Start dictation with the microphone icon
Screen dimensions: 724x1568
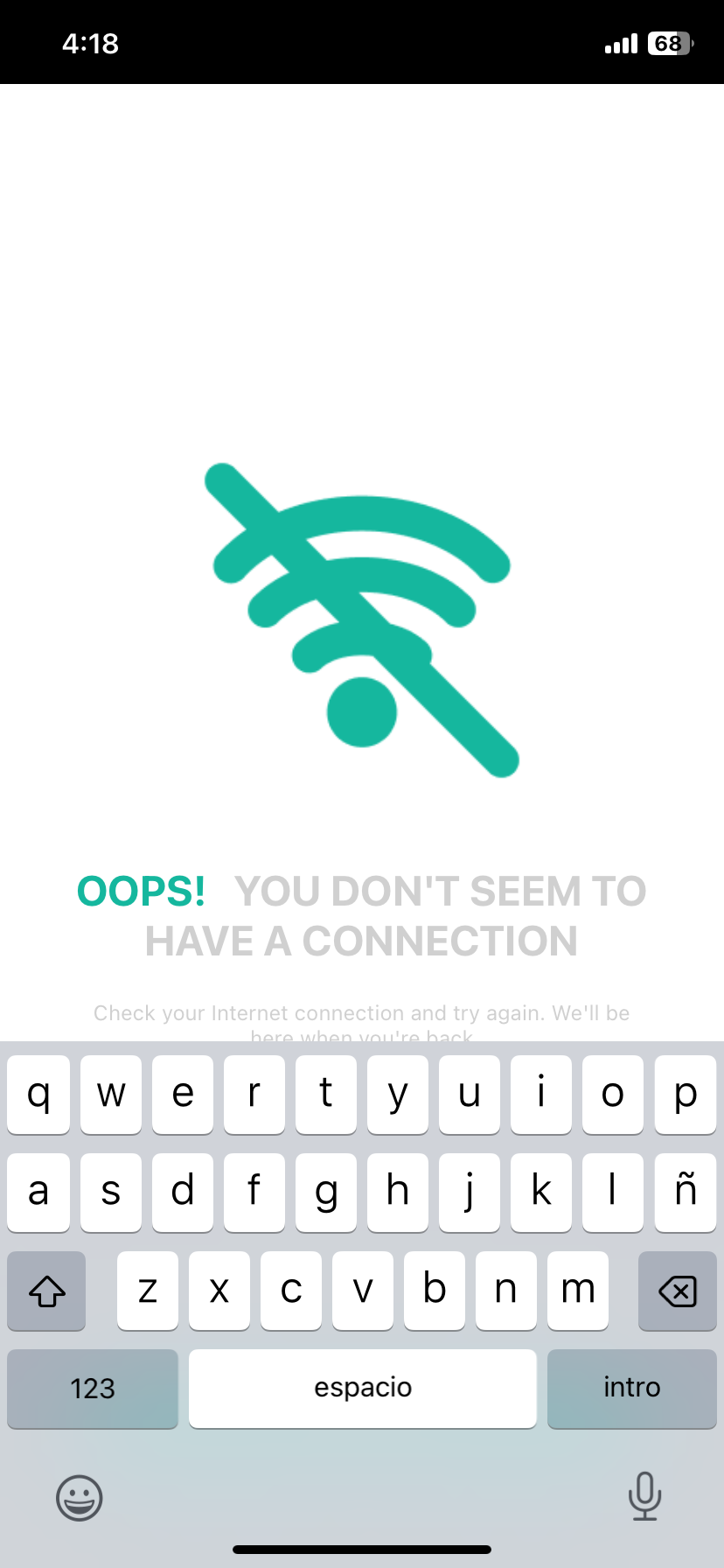click(x=644, y=1496)
